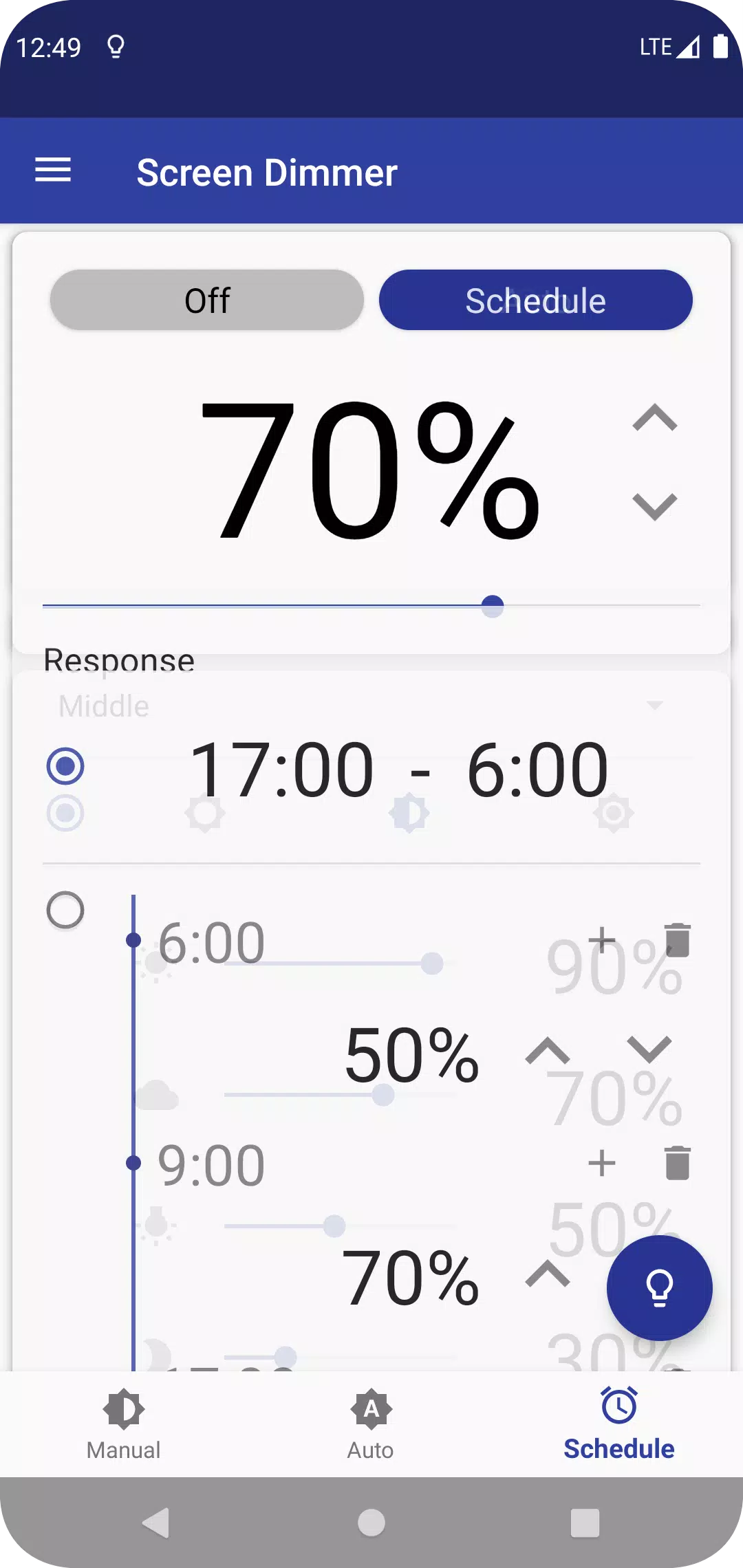Edit the 9:00 schedule time

(211, 1166)
